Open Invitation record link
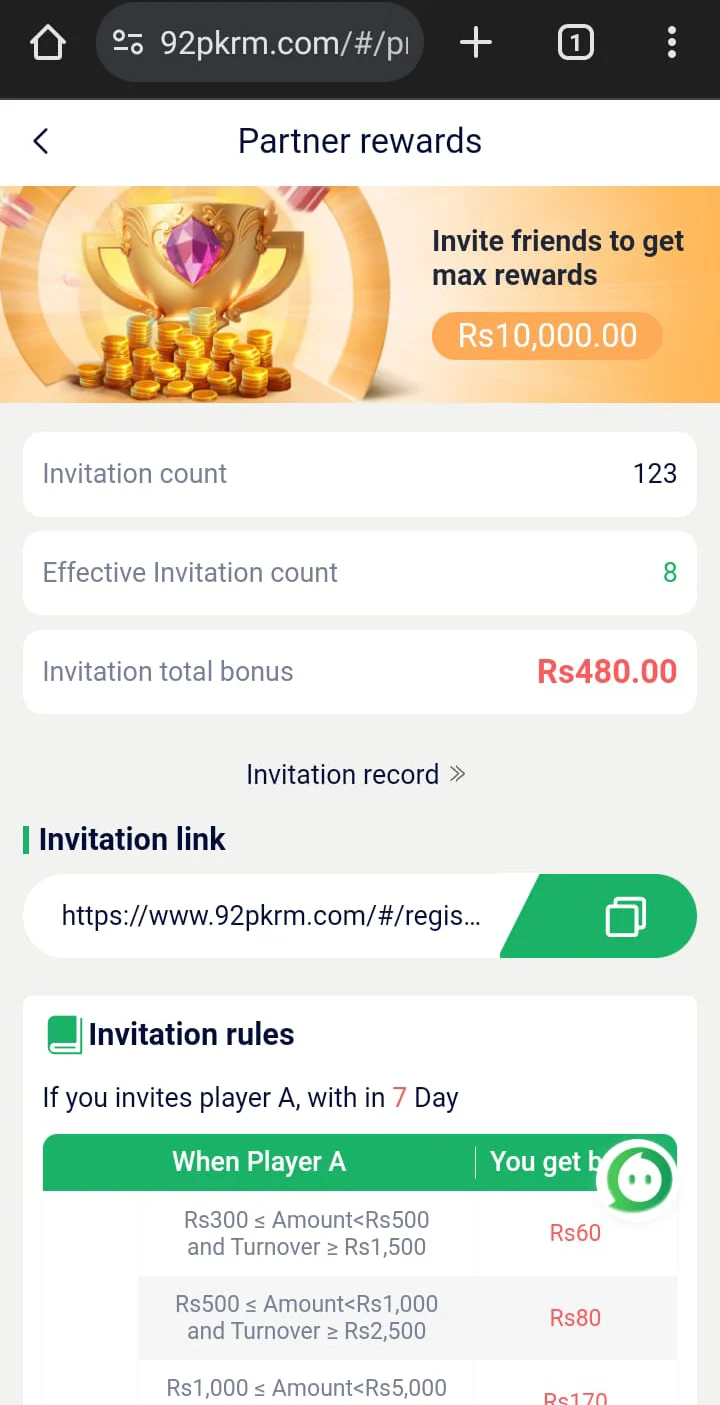Image resolution: width=720 pixels, height=1405 pixels. [356, 775]
